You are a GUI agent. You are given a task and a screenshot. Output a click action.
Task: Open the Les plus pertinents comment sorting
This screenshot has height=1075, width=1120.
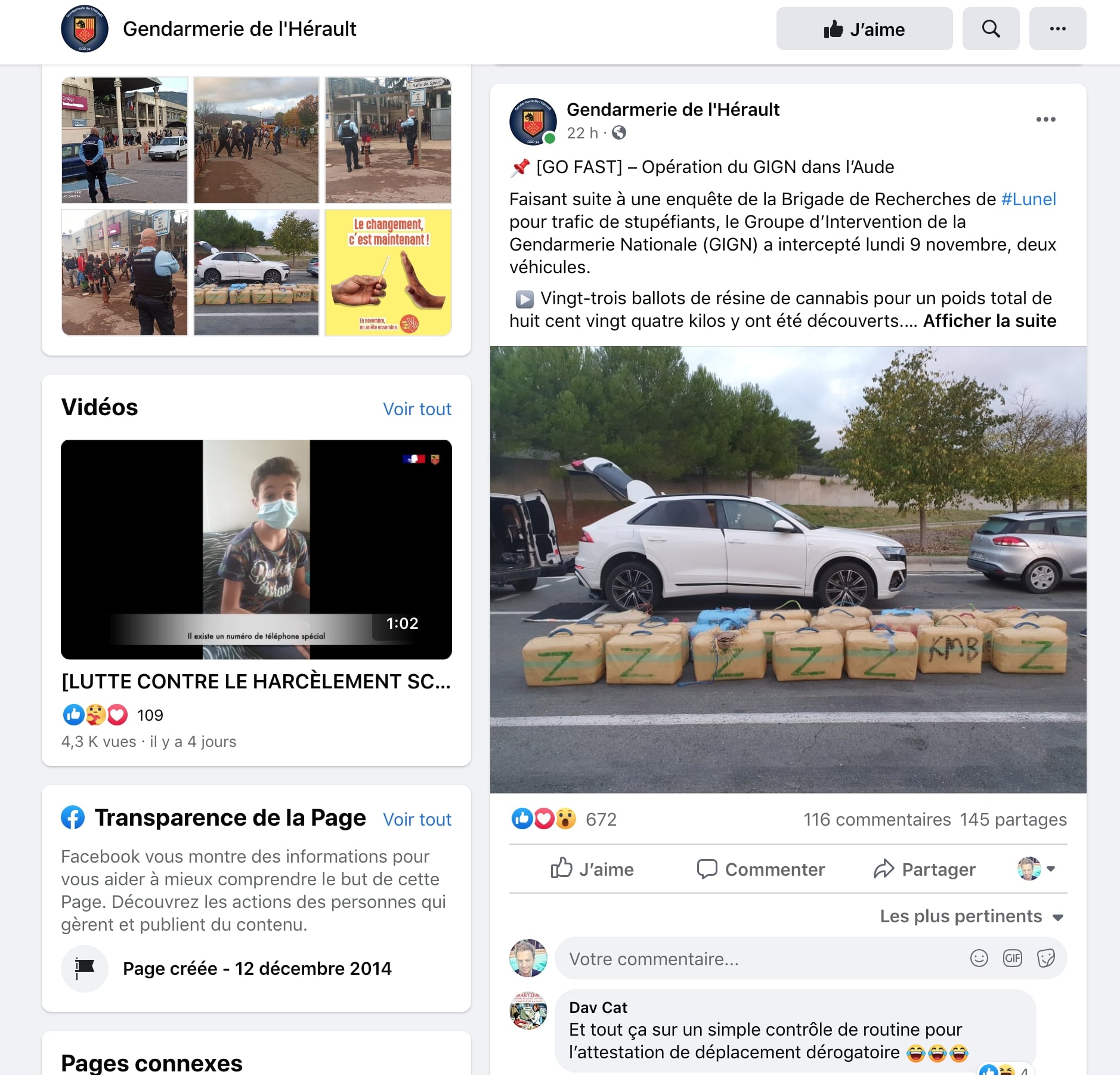pos(971,916)
